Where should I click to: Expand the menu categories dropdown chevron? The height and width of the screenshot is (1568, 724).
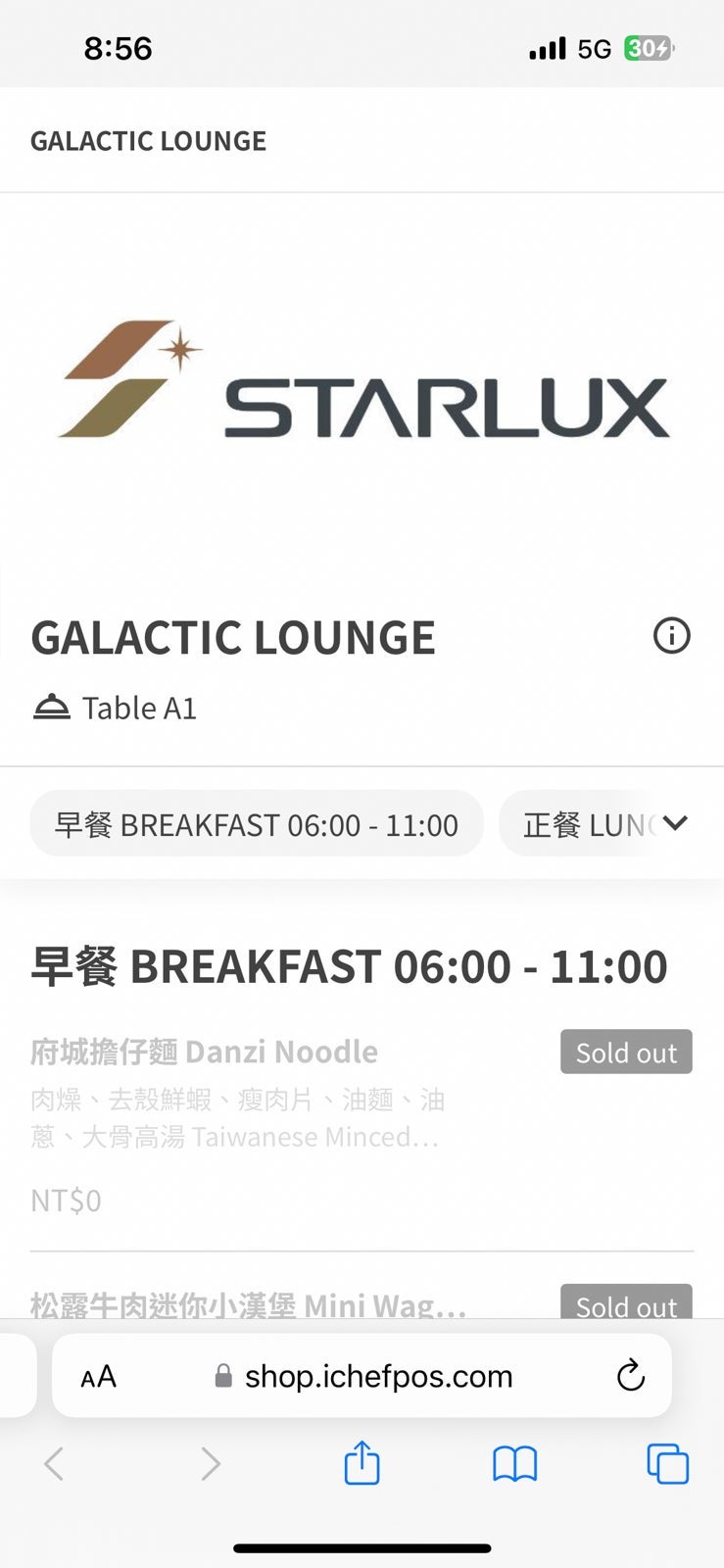[x=675, y=823]
